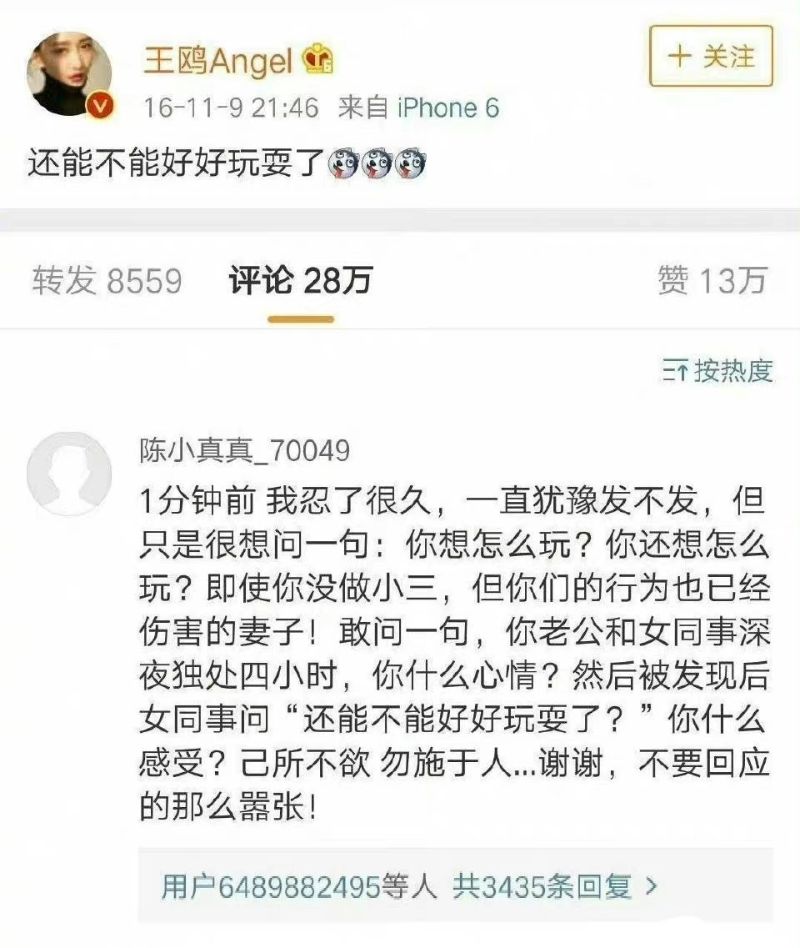Screen dimensions: 800x948
Task: Open the 赞 13万 likes tab
Action: 712,281
